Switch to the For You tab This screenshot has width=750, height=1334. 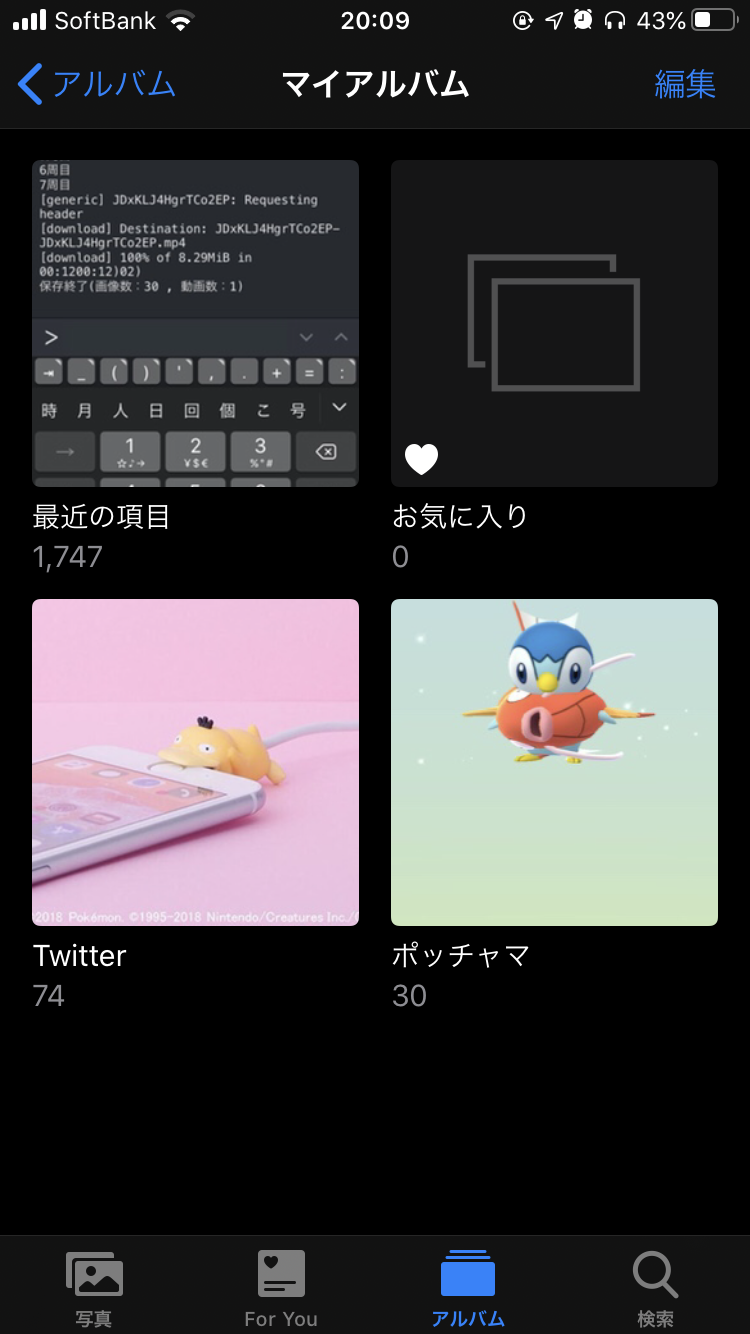tap(280, 1285)
